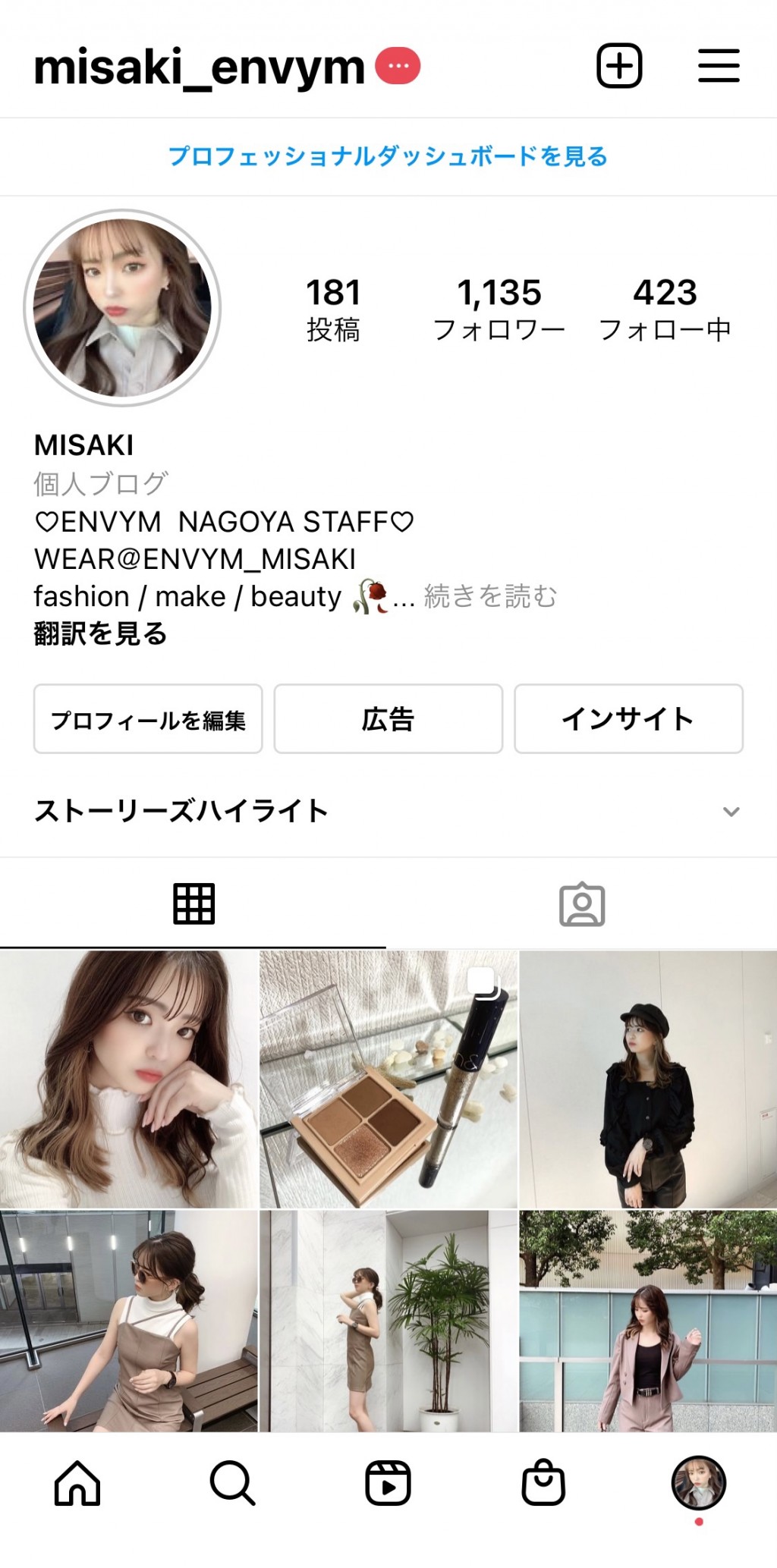
Task: Open the pink suit outfit post
Action: tap(648, 1320)
